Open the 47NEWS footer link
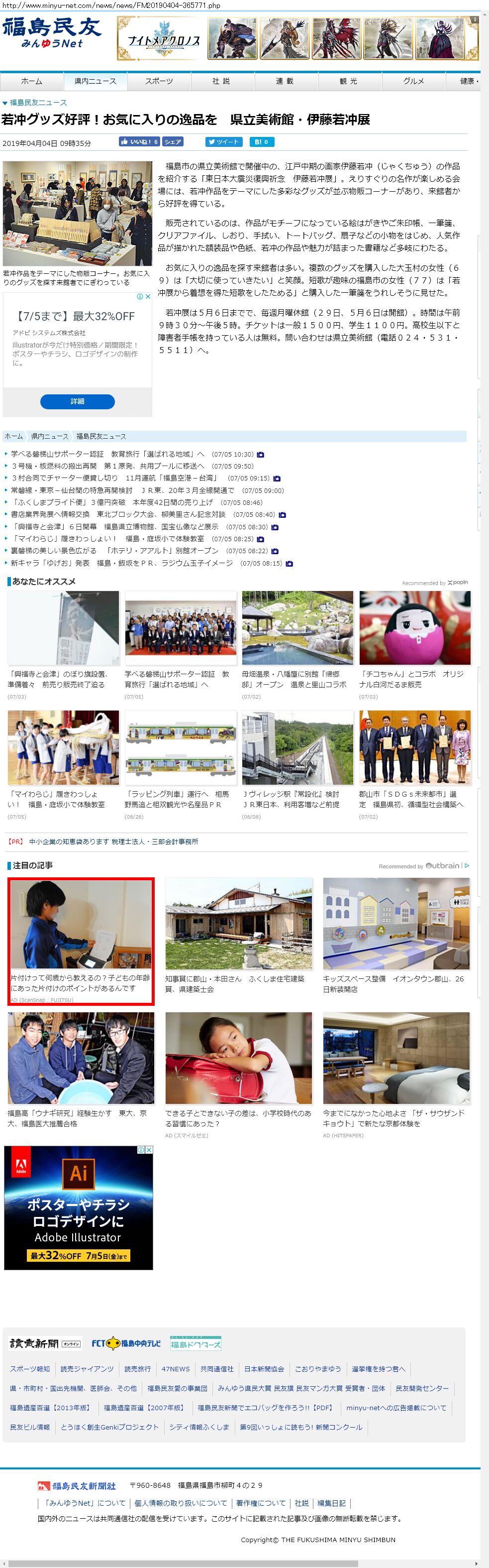This screenshot has width=489, height=1568. 175,1368
